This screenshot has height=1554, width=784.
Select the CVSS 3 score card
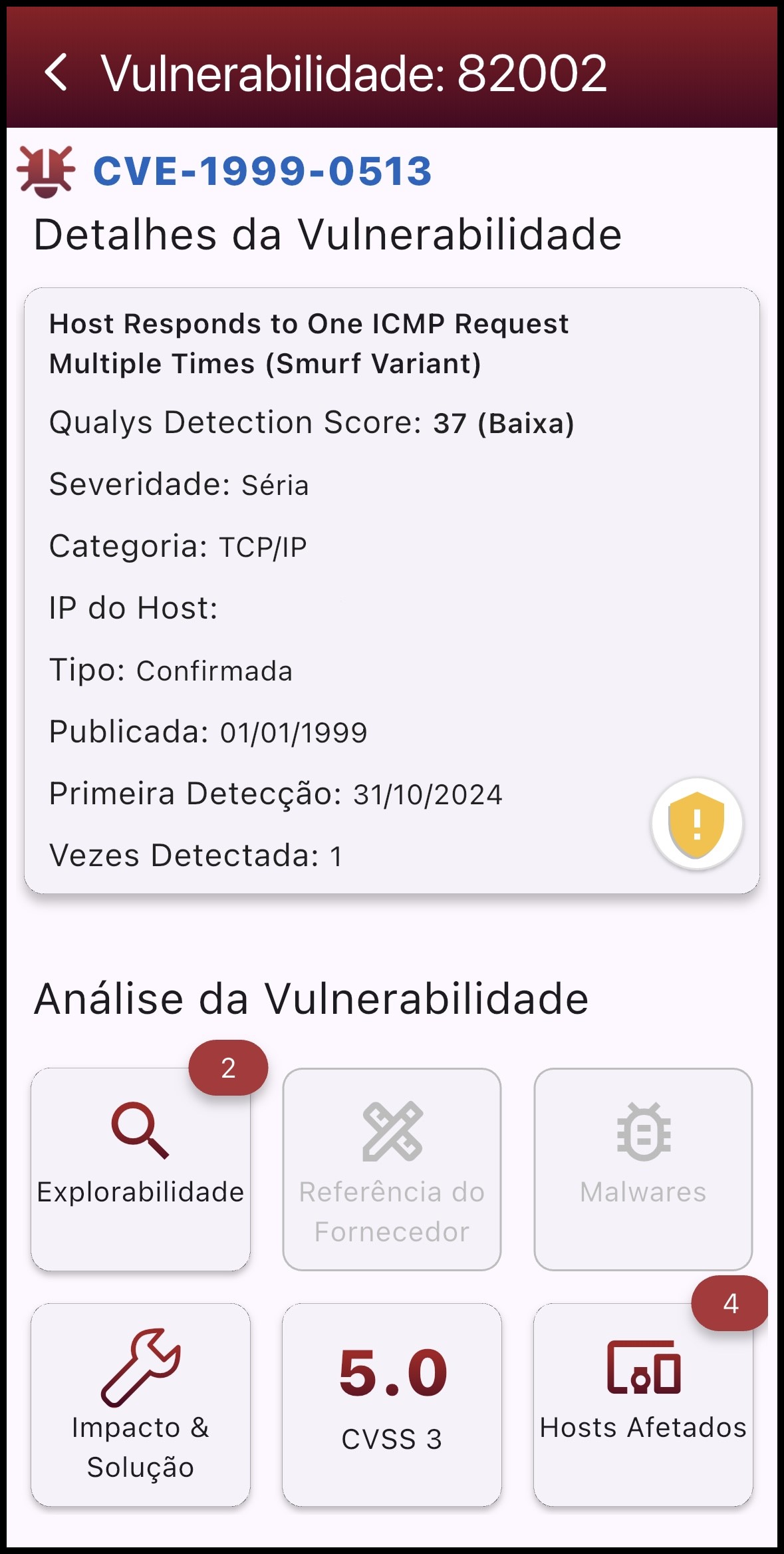point(391,1404)
